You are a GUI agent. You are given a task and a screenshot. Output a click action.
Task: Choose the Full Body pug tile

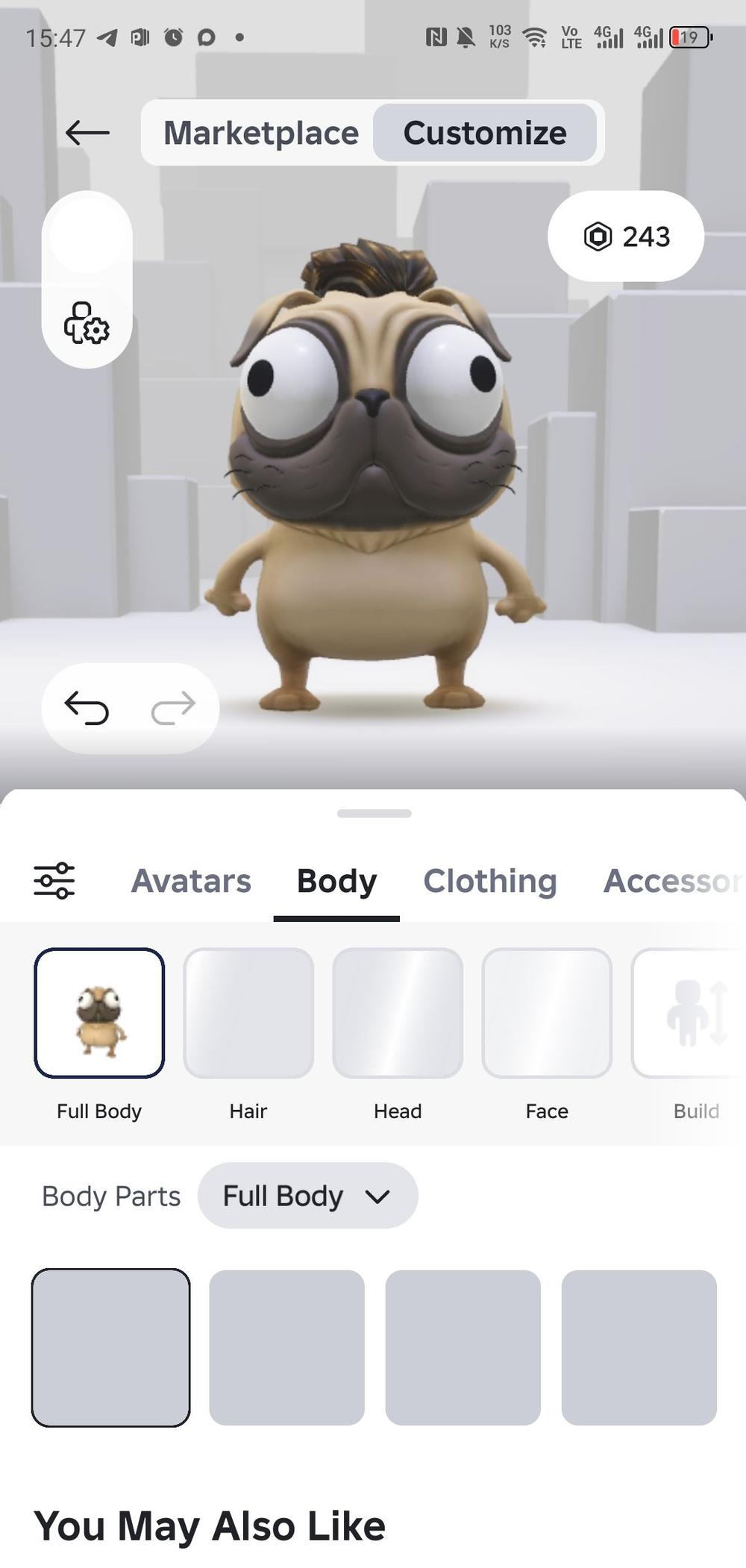[99, 1013]
